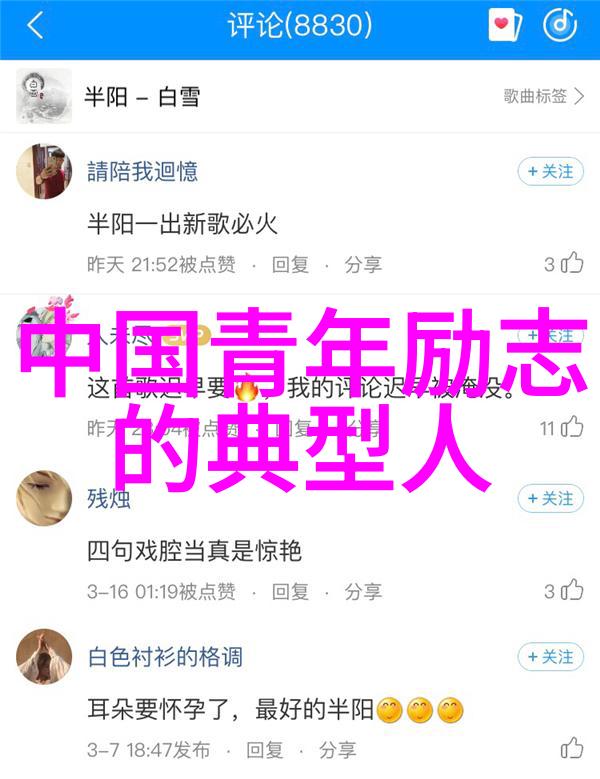This screenshot has height=779, width=600.
Task: Reply to the comment 半阳一出新歌必火
Action: (x=291, y=265)
